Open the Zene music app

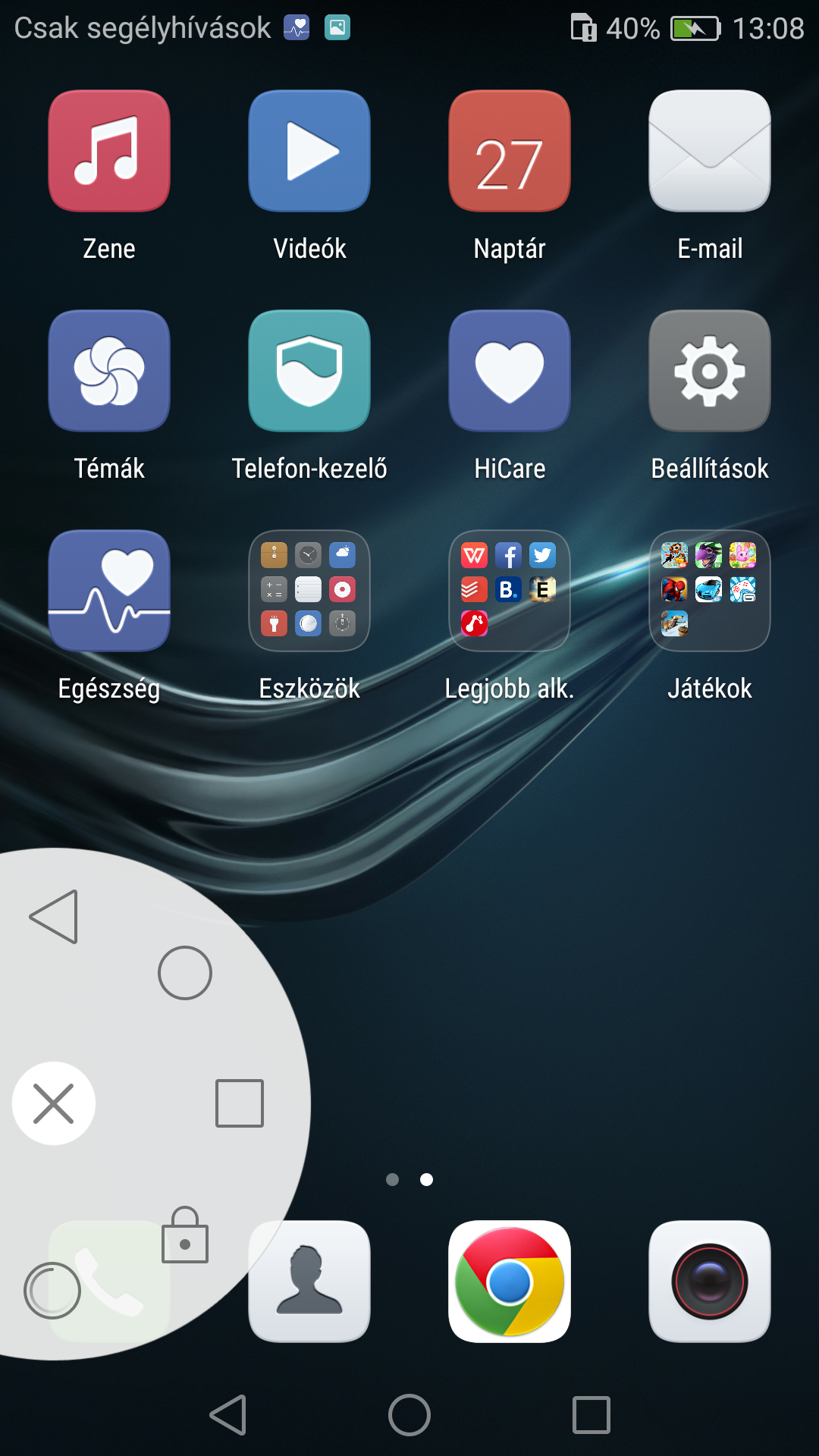coord(109,151)
